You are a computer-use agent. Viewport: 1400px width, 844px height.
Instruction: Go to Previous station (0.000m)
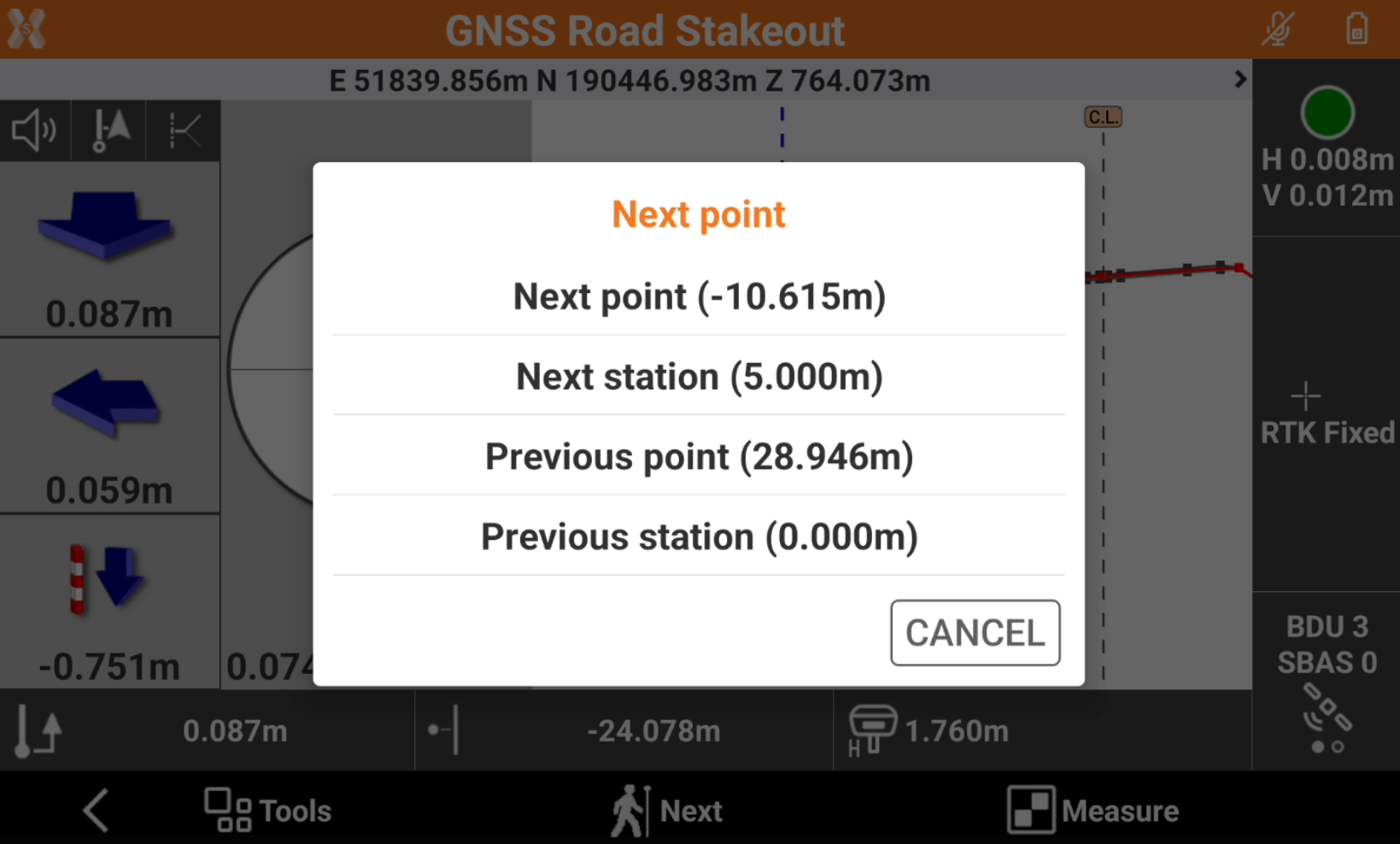tap(699, 537)
